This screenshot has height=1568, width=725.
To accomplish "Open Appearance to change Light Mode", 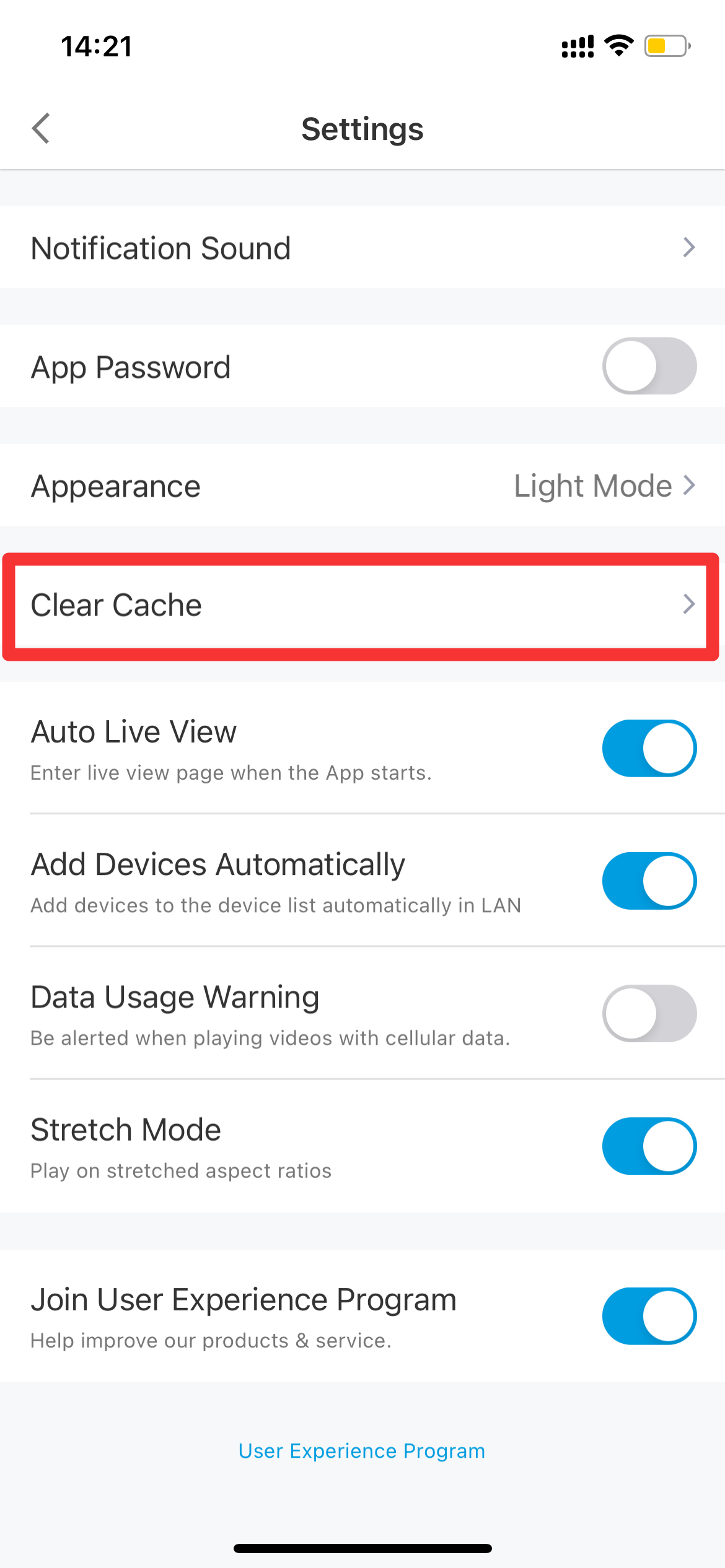I will (362, 486).
